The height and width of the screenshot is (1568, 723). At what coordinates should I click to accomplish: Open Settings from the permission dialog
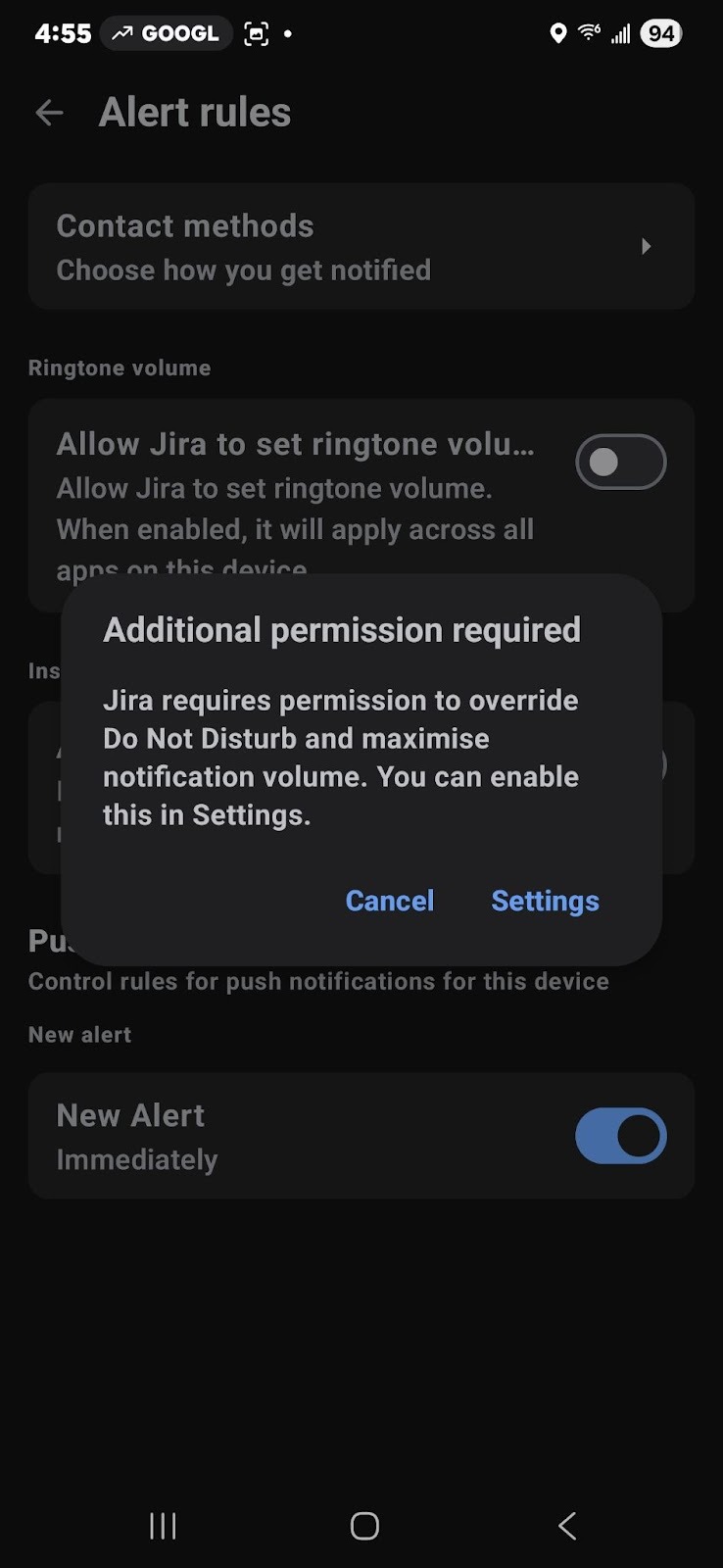(x=545, y=901)
